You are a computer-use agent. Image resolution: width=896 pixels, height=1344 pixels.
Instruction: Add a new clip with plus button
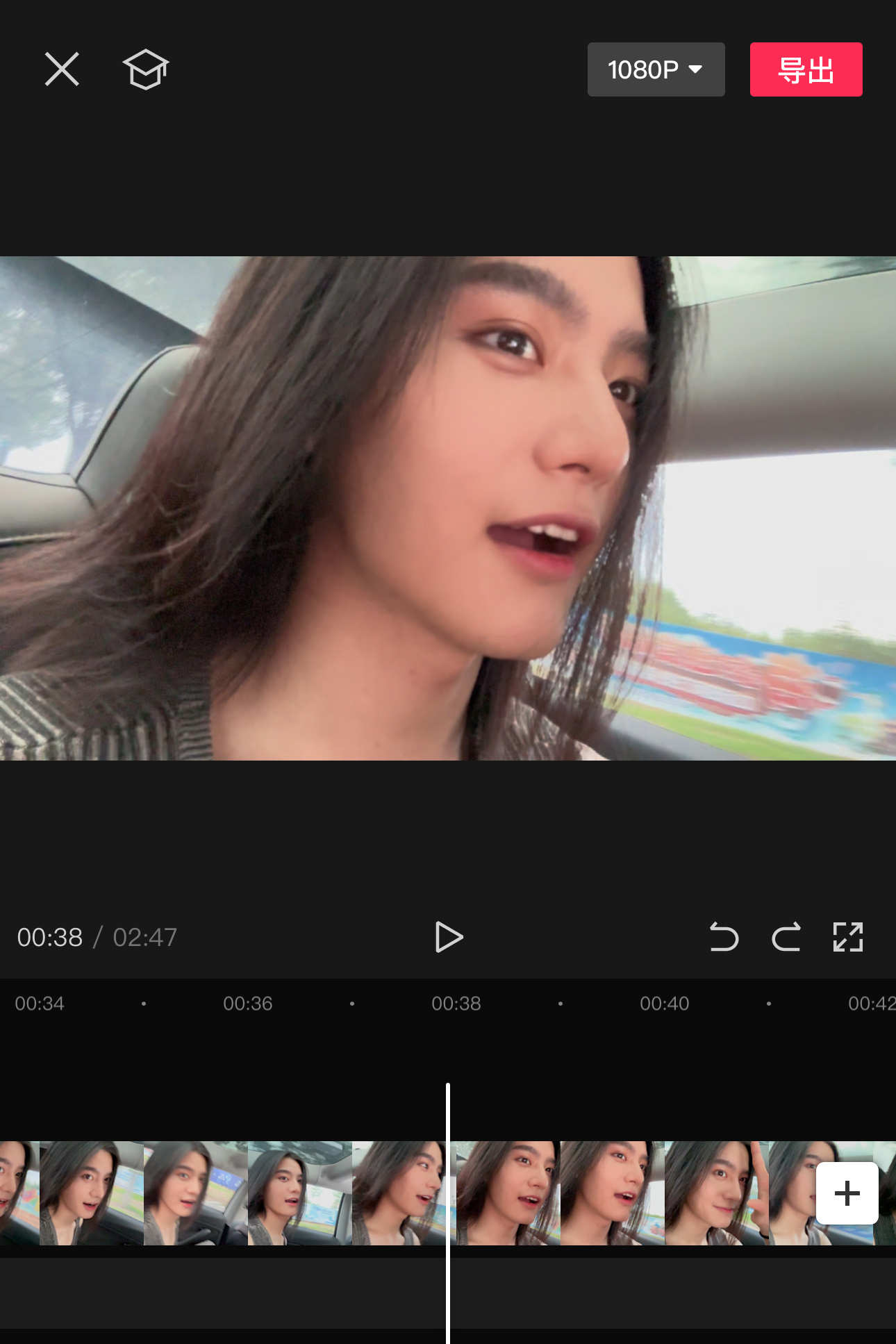(847, 1193)
